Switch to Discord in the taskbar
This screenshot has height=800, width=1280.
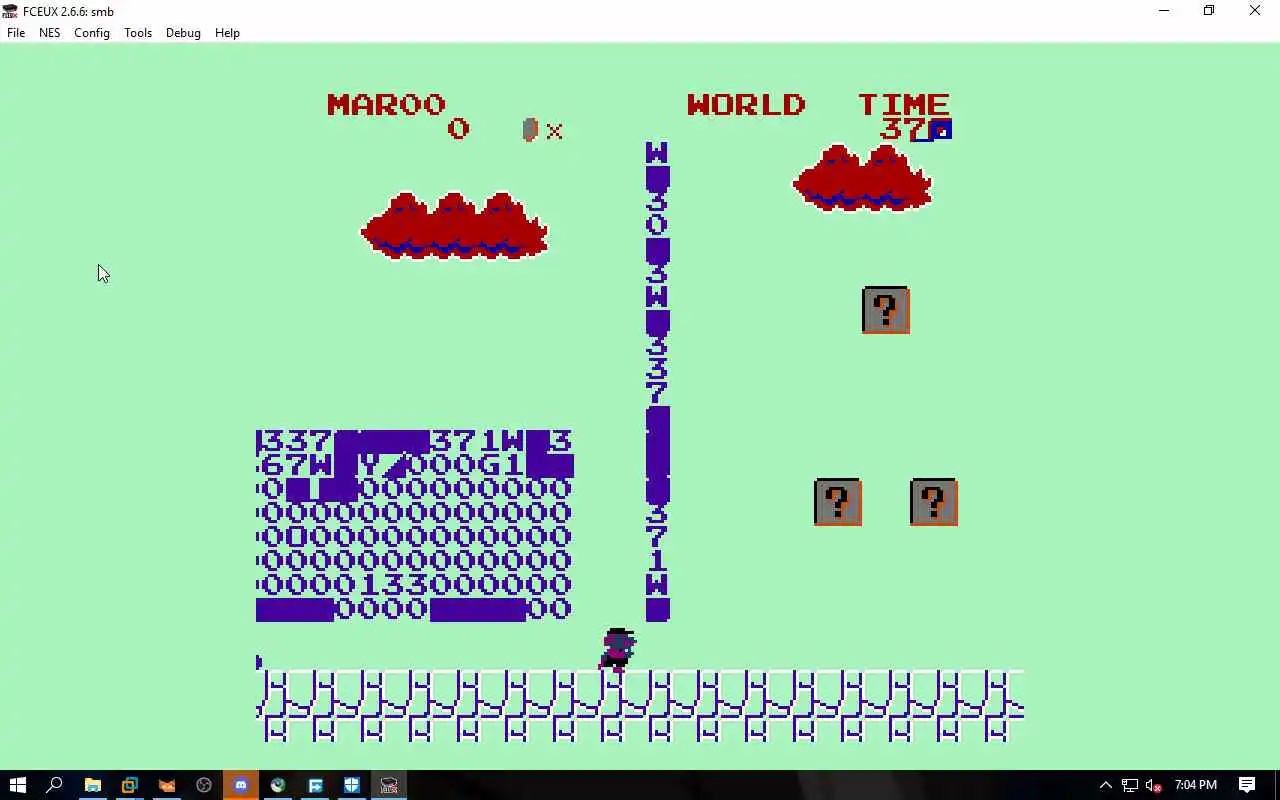[241, 785]
